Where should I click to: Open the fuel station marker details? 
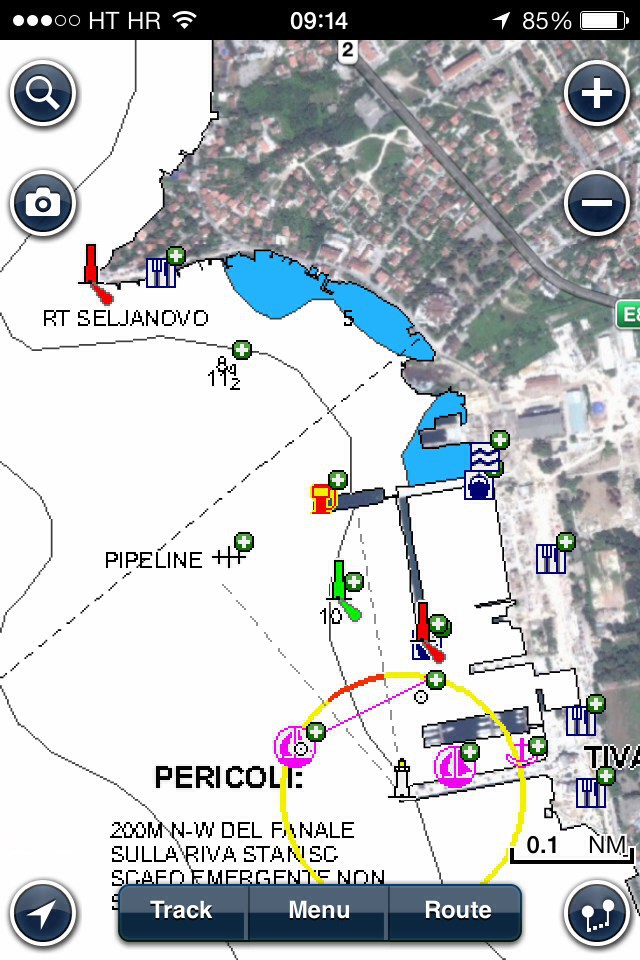point(323,496)
